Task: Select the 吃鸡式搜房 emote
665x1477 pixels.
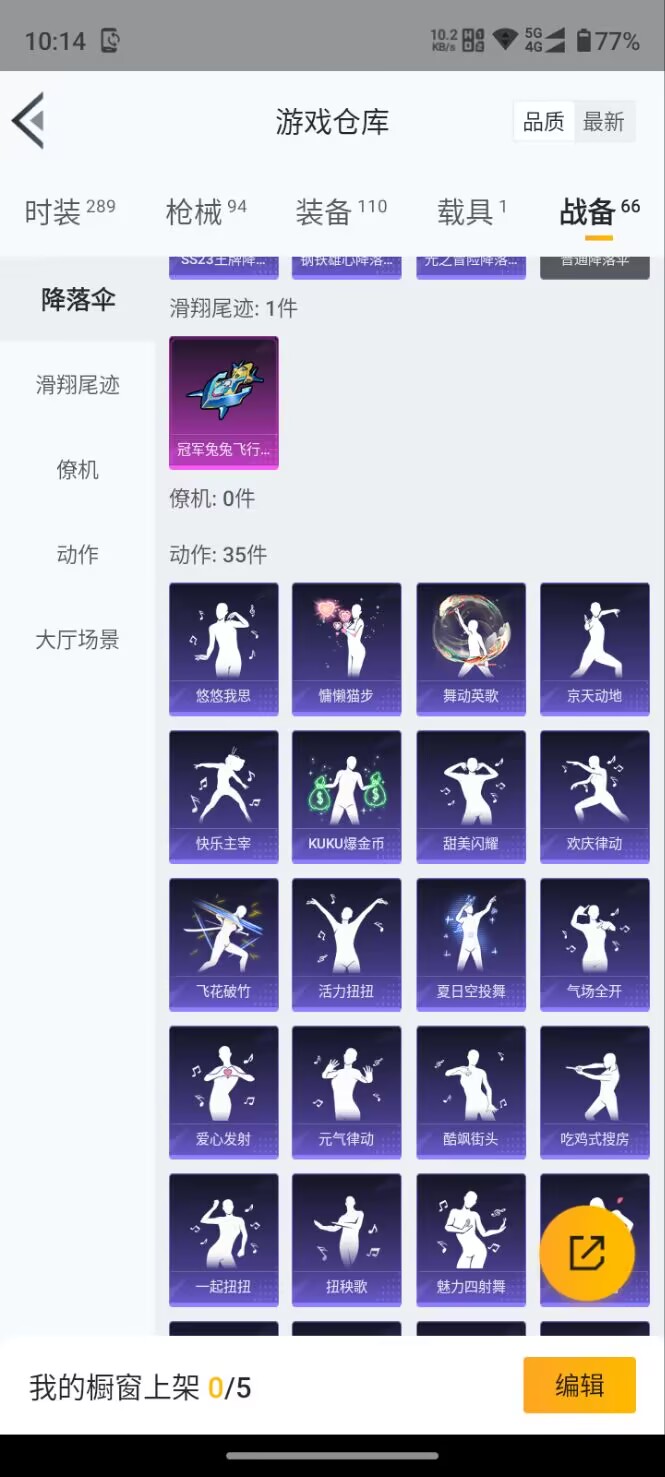Action: tap(594, 1092)
